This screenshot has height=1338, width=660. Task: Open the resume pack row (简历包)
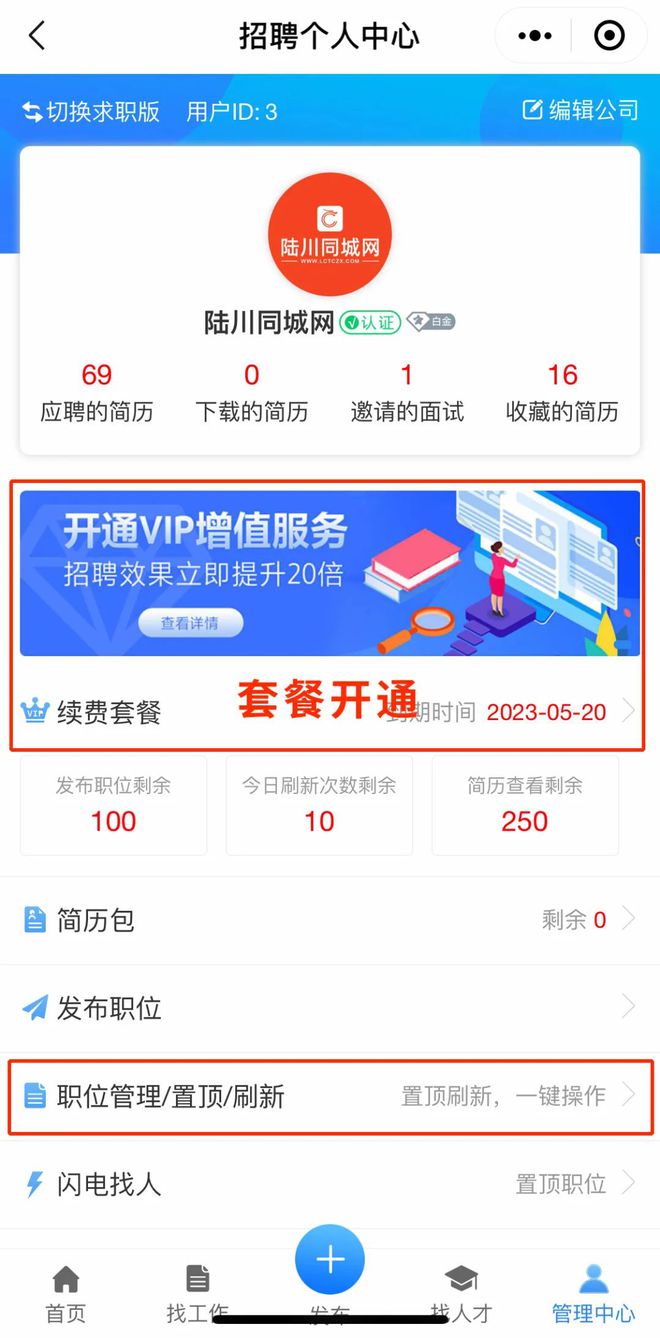point(330,920)
